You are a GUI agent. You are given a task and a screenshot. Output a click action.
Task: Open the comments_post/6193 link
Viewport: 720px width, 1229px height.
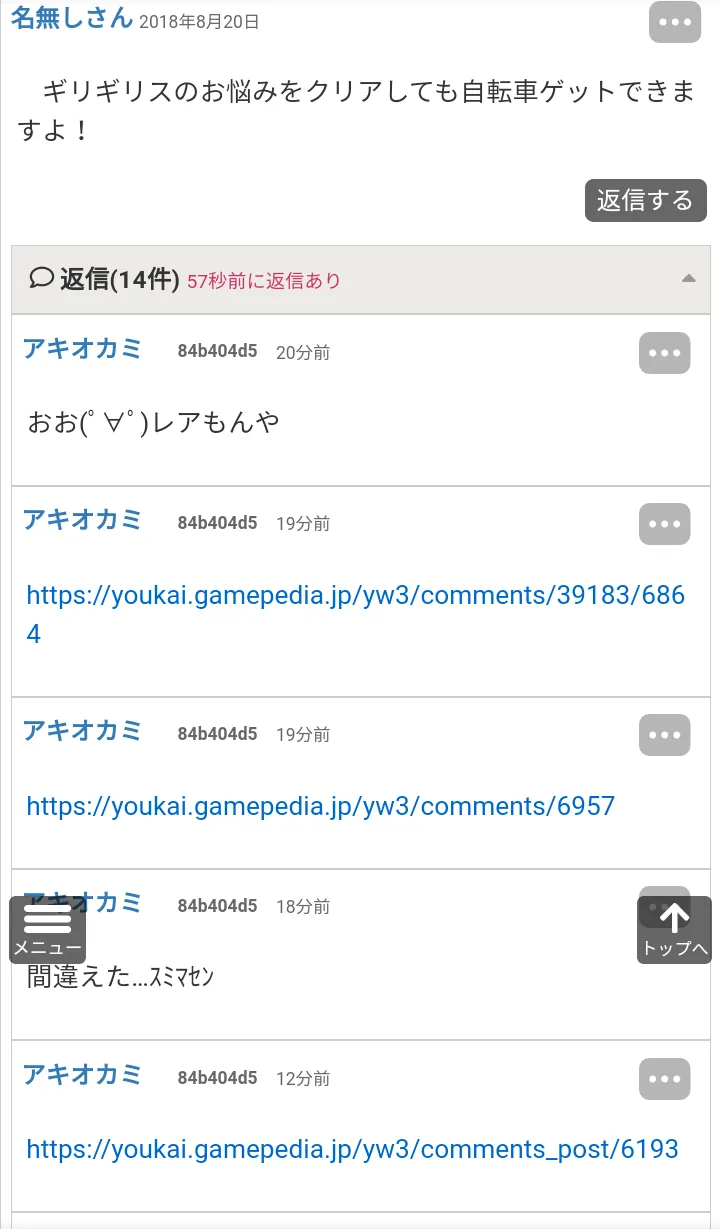[352, 1149]
